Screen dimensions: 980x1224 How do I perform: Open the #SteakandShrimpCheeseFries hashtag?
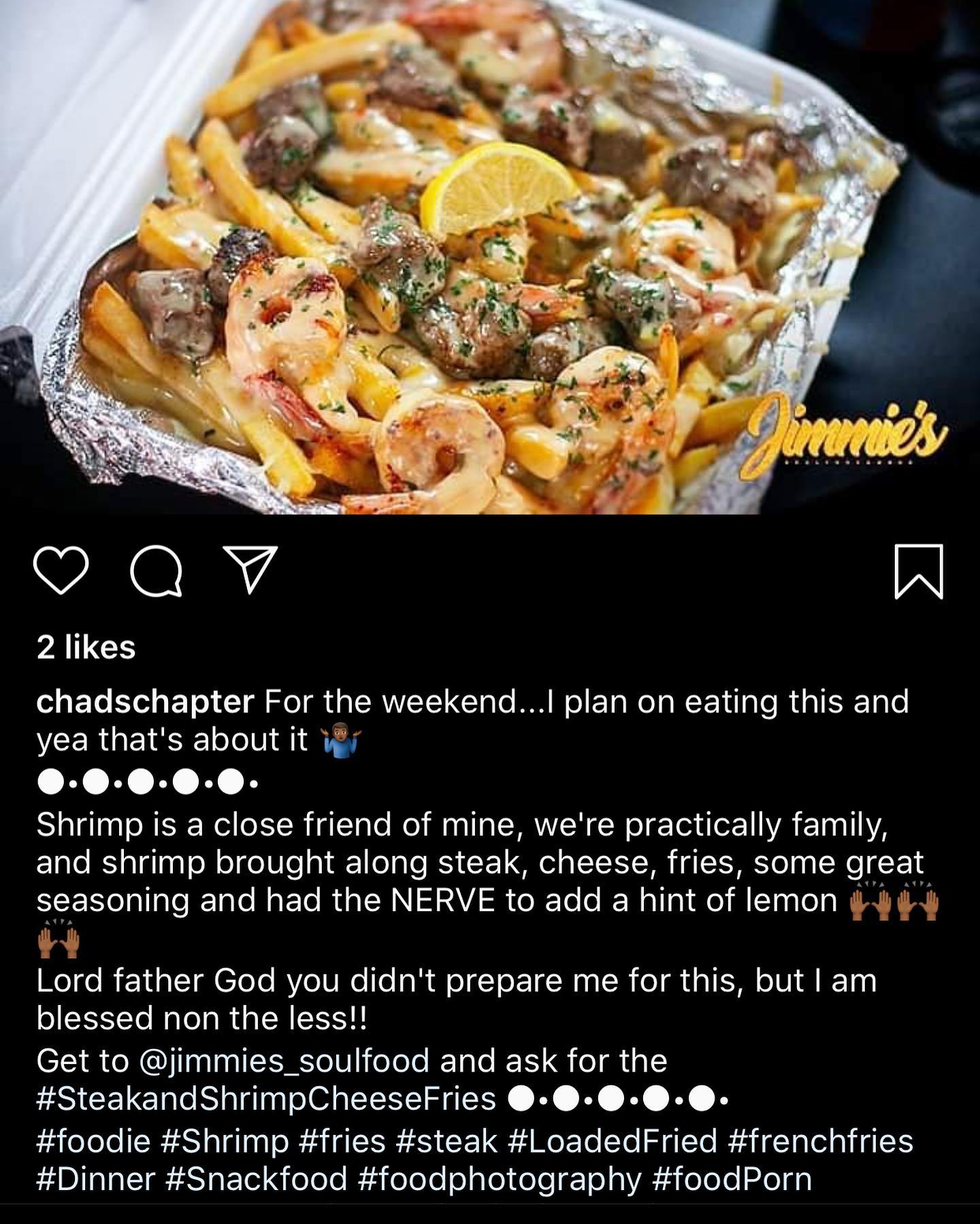(266, 1099)
